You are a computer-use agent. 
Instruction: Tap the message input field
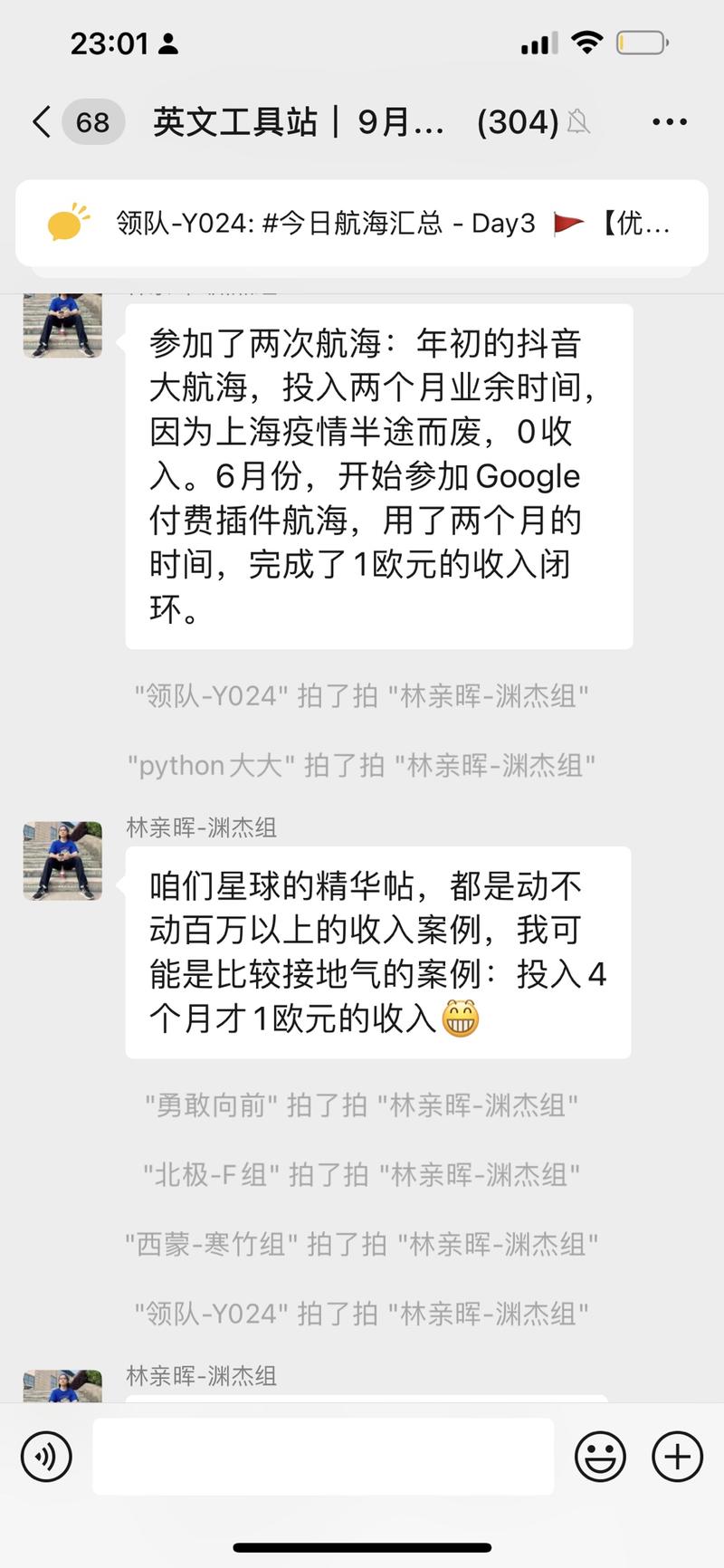tap(323, 1456)
